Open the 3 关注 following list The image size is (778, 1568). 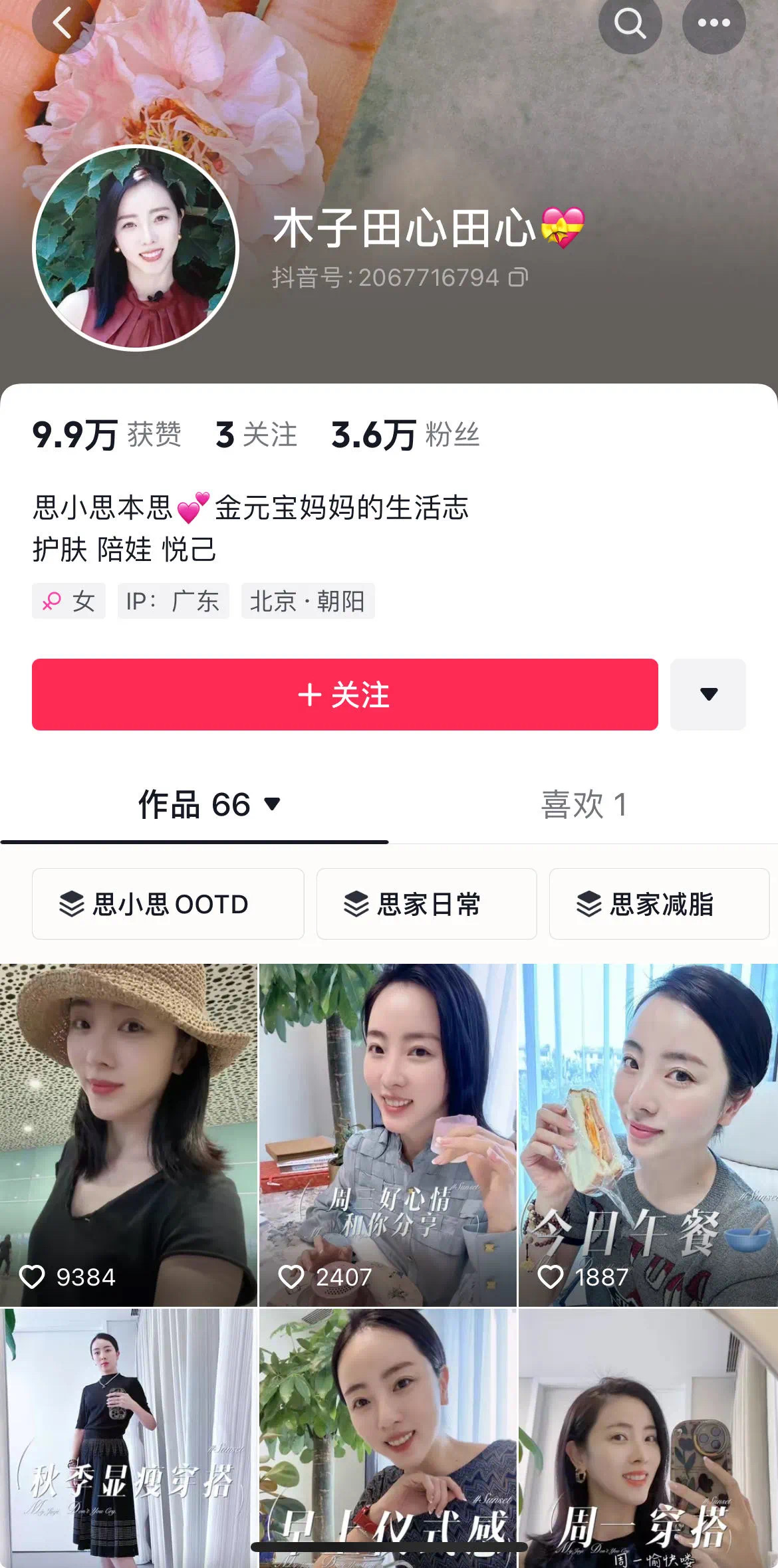point(256,435)
